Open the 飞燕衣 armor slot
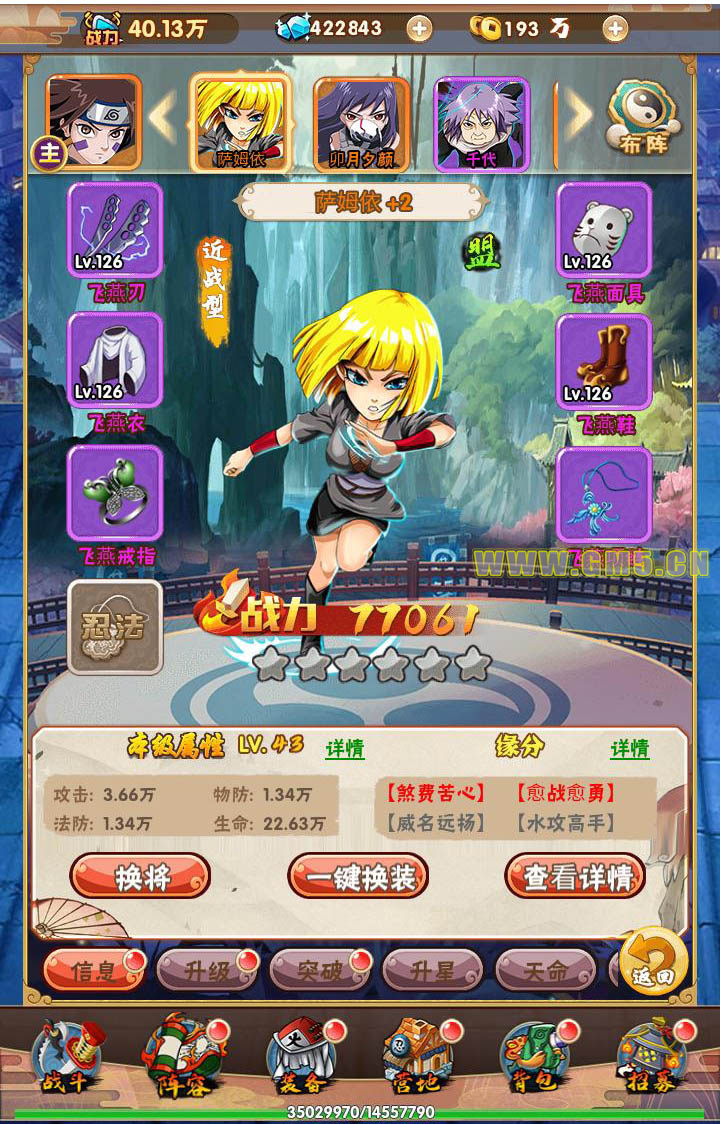Viewport: 720px width, 1124px height. point(114,360)
